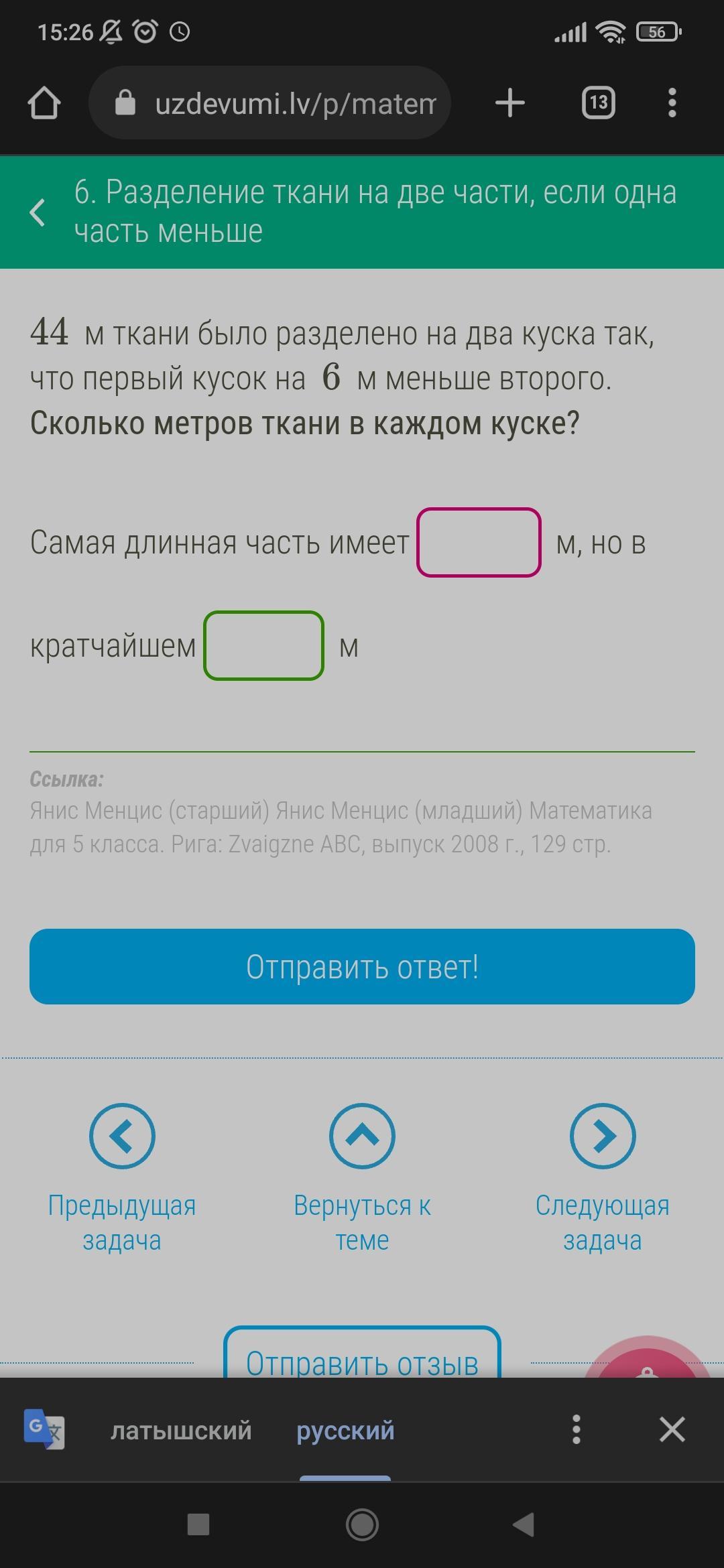Open a new browser tab
The image size is (724, 1568).
click(510, 103)
